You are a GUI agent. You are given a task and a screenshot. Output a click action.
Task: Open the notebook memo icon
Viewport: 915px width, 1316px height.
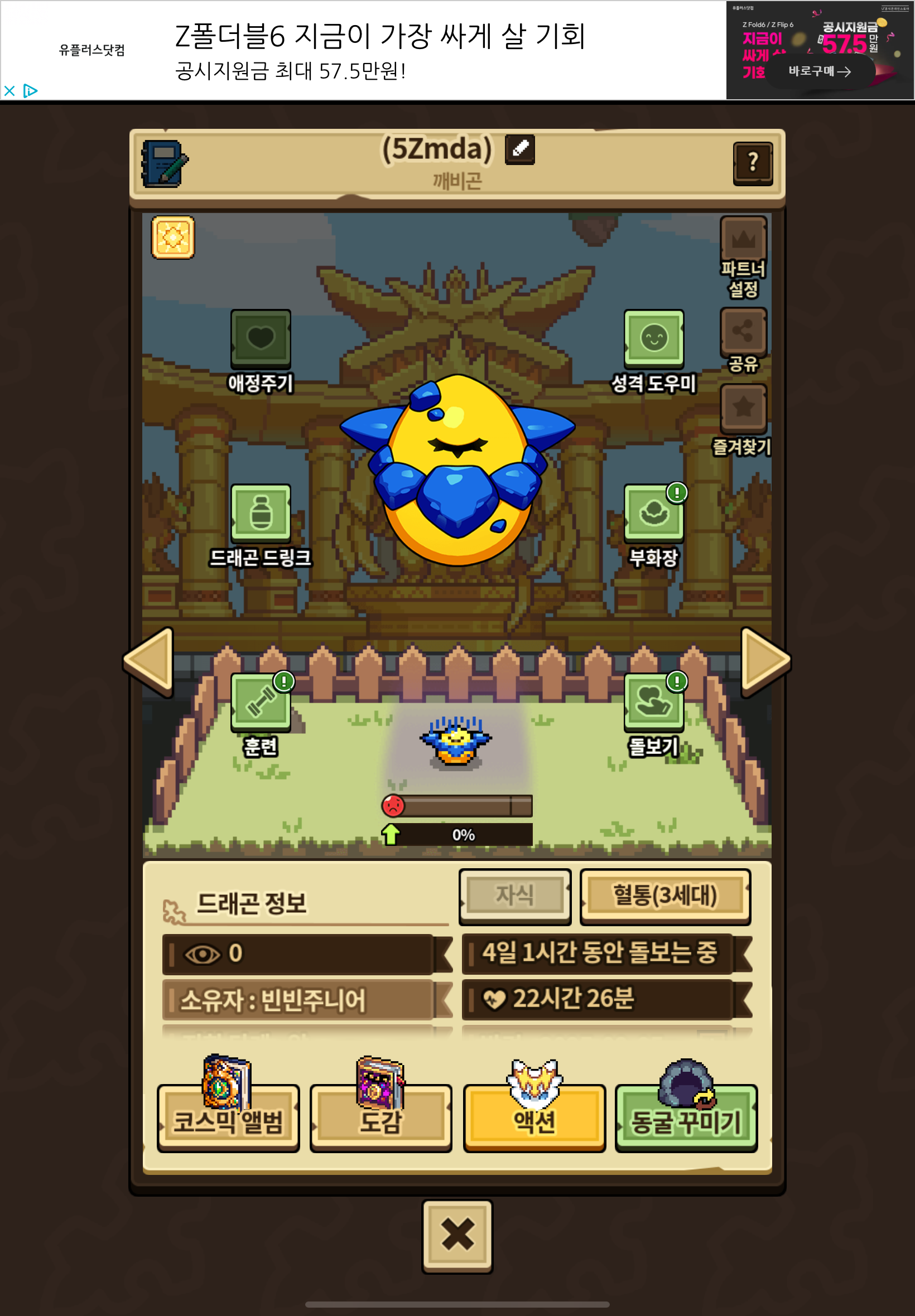pyautogui.click(x=163, y=164)
